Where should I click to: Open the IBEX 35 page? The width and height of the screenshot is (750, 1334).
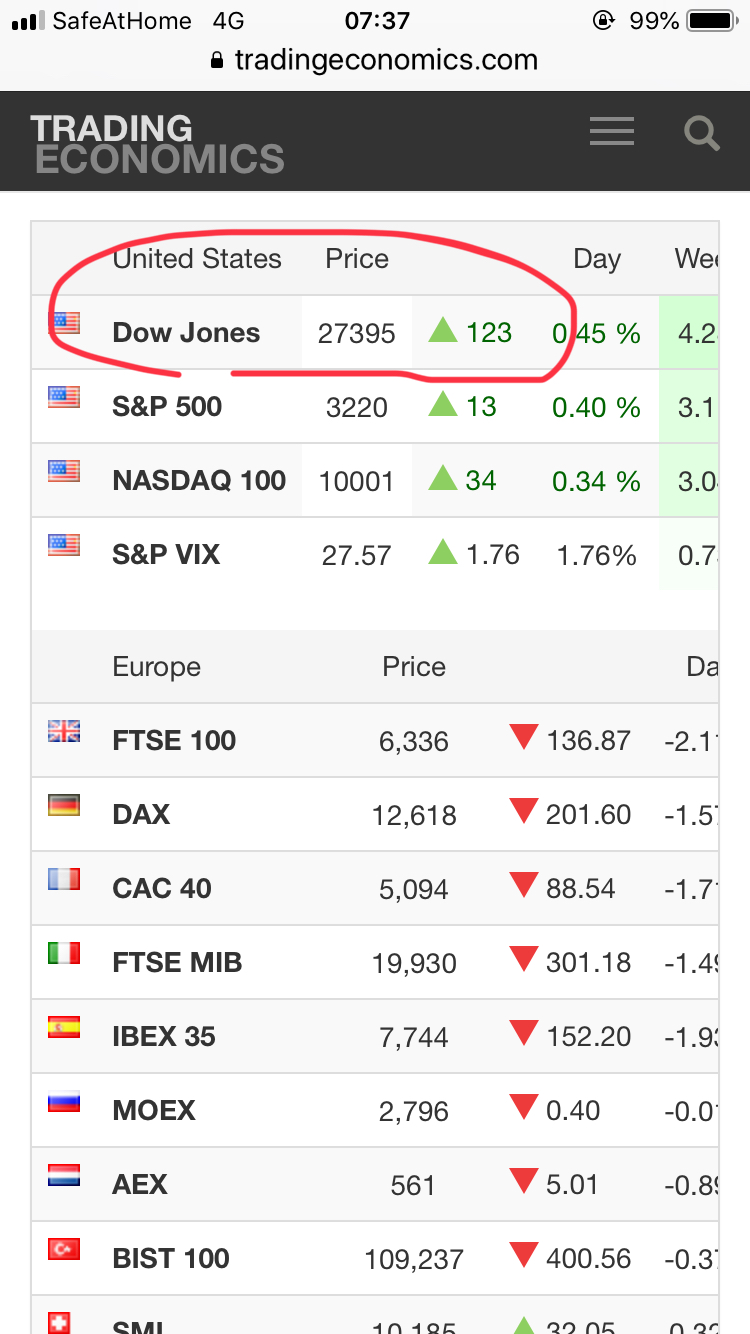click(x=164, y=1037)
